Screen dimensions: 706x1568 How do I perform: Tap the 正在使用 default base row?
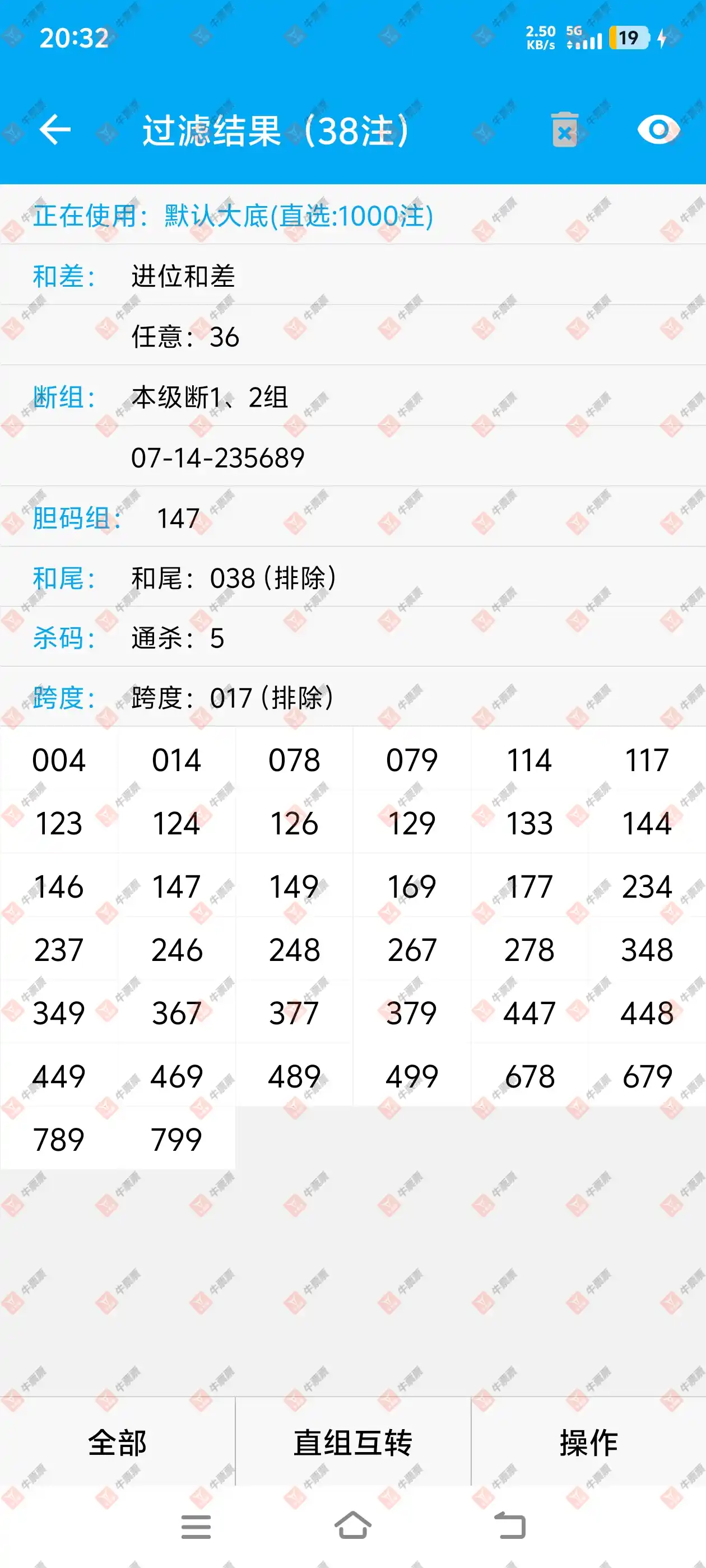352,216
